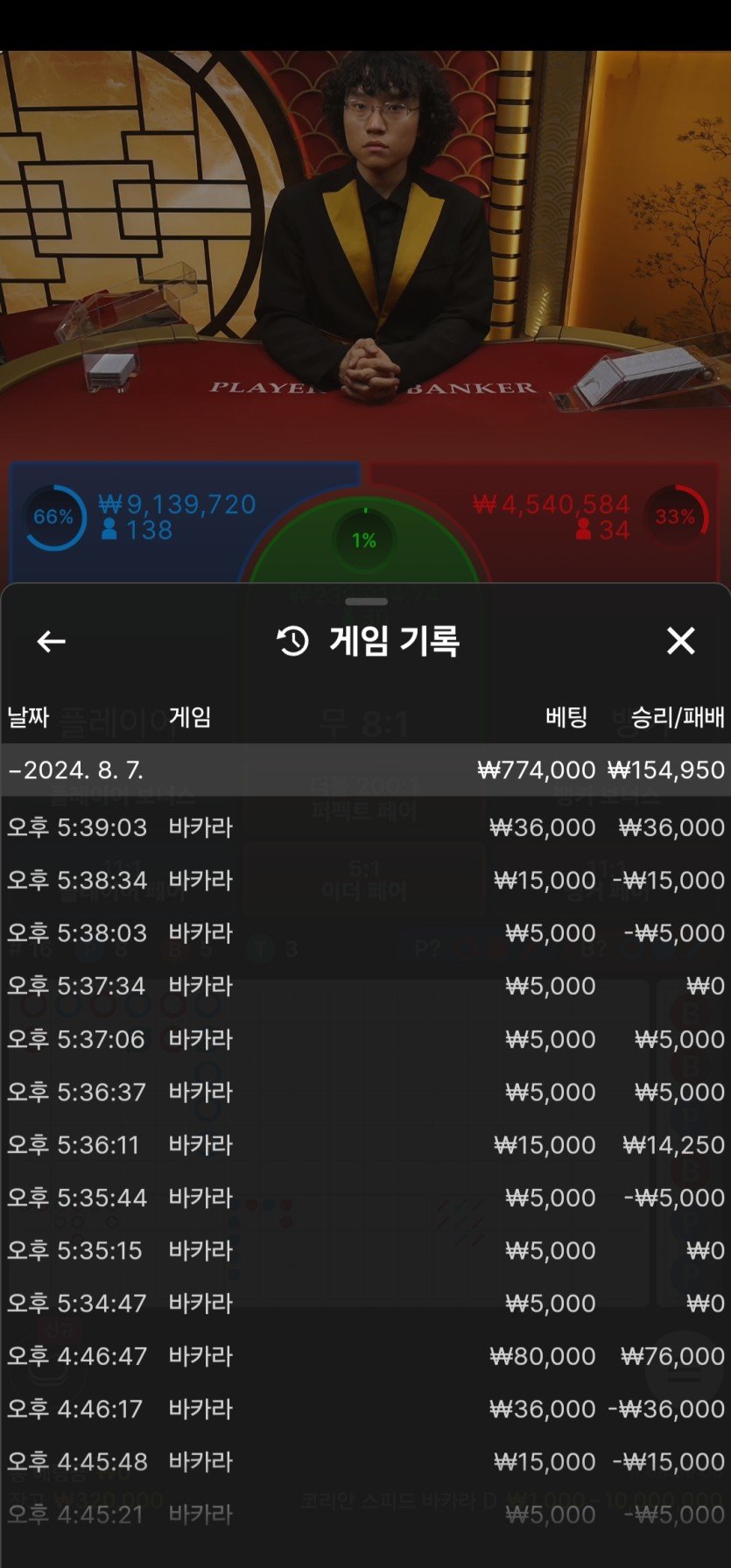Image resolution: width=731 pixels, height=1568 pixels.
Task: Open the 오후 5:36:11 record with ₩14,250 win
Action: (x=366, y=1144)
